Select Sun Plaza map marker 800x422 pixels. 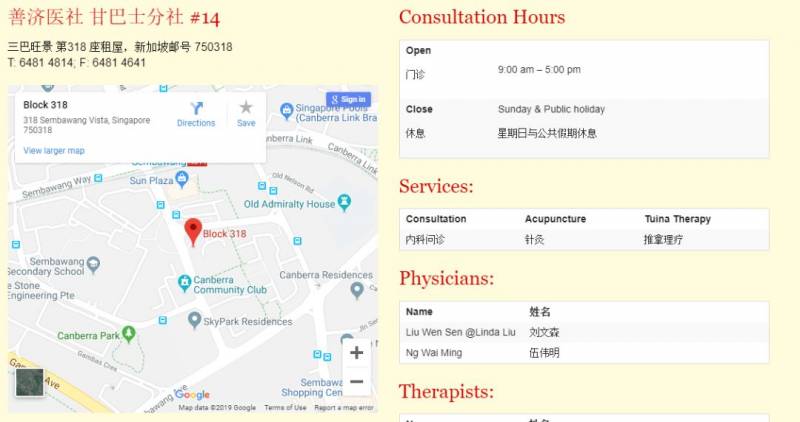click(x=182, y=179)
